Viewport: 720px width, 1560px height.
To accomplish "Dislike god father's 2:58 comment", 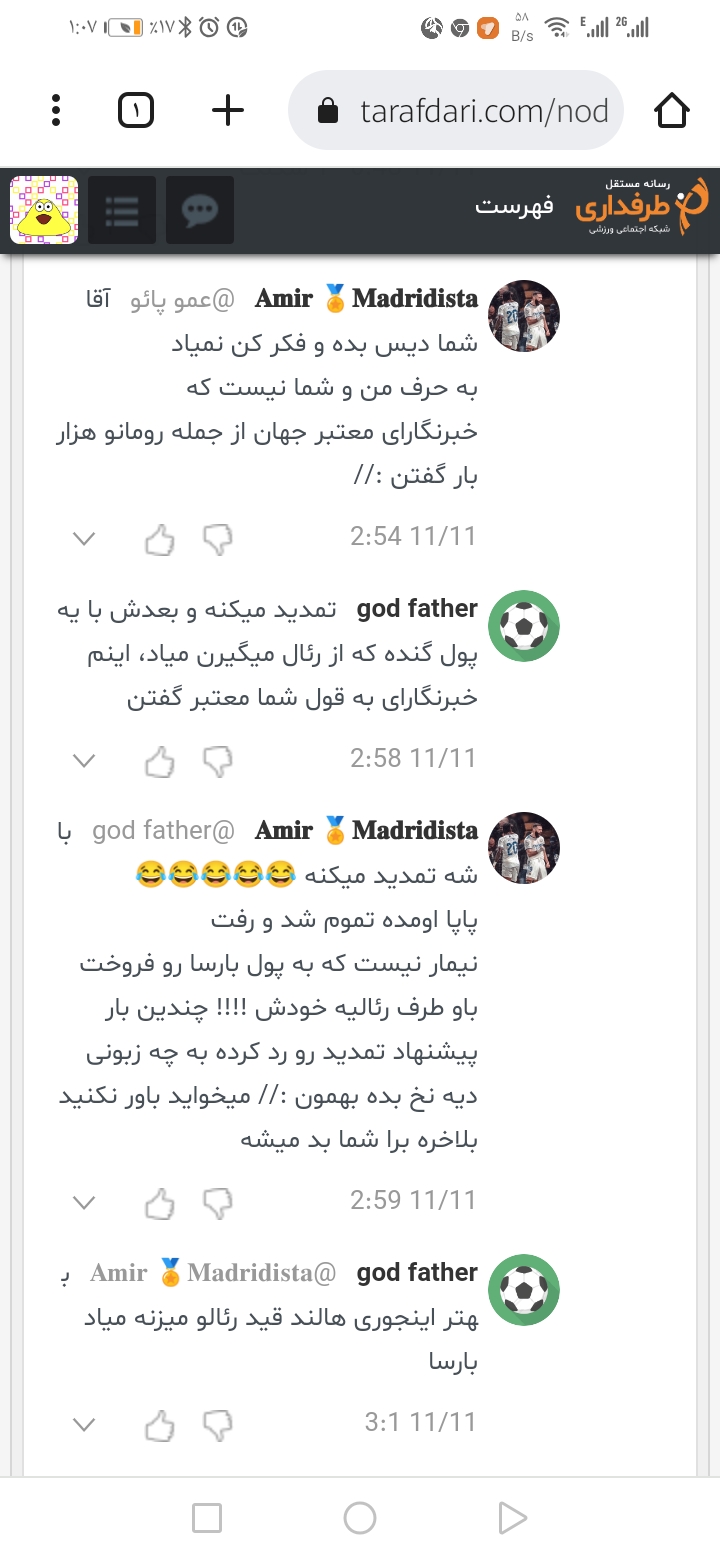I will pos(218,761).
